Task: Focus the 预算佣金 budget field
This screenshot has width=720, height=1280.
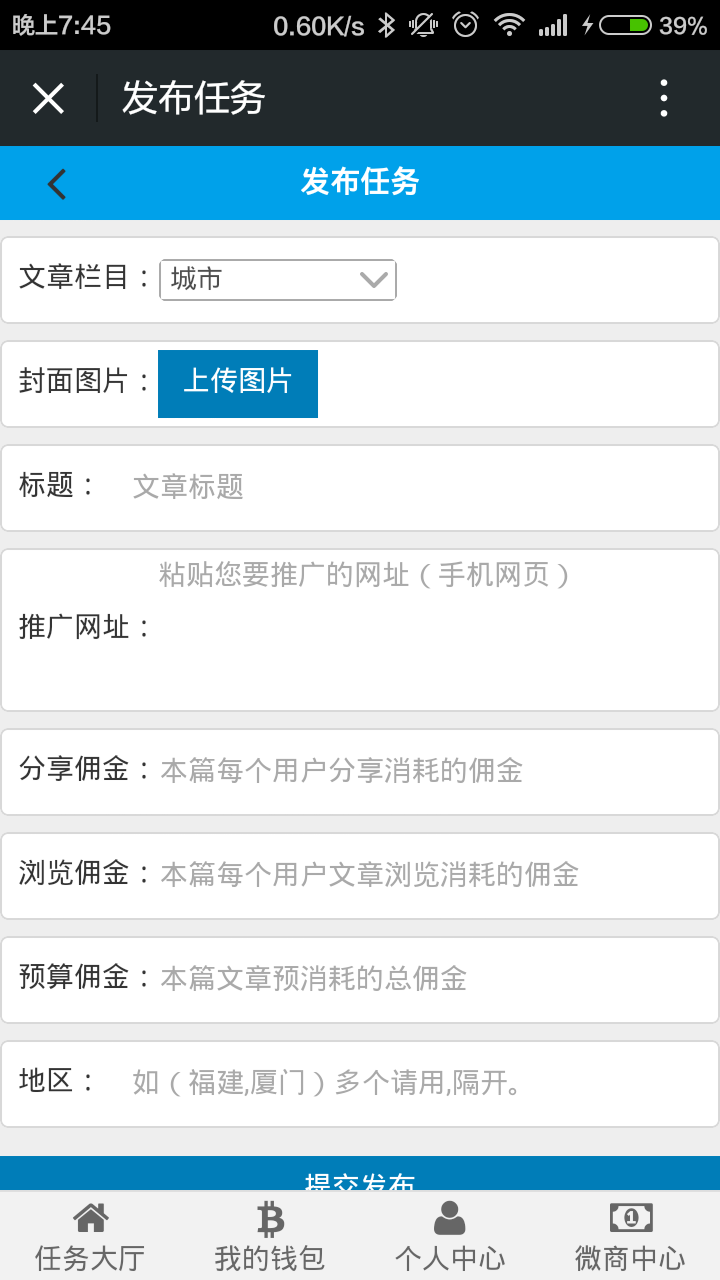Action: pos(435,979)
